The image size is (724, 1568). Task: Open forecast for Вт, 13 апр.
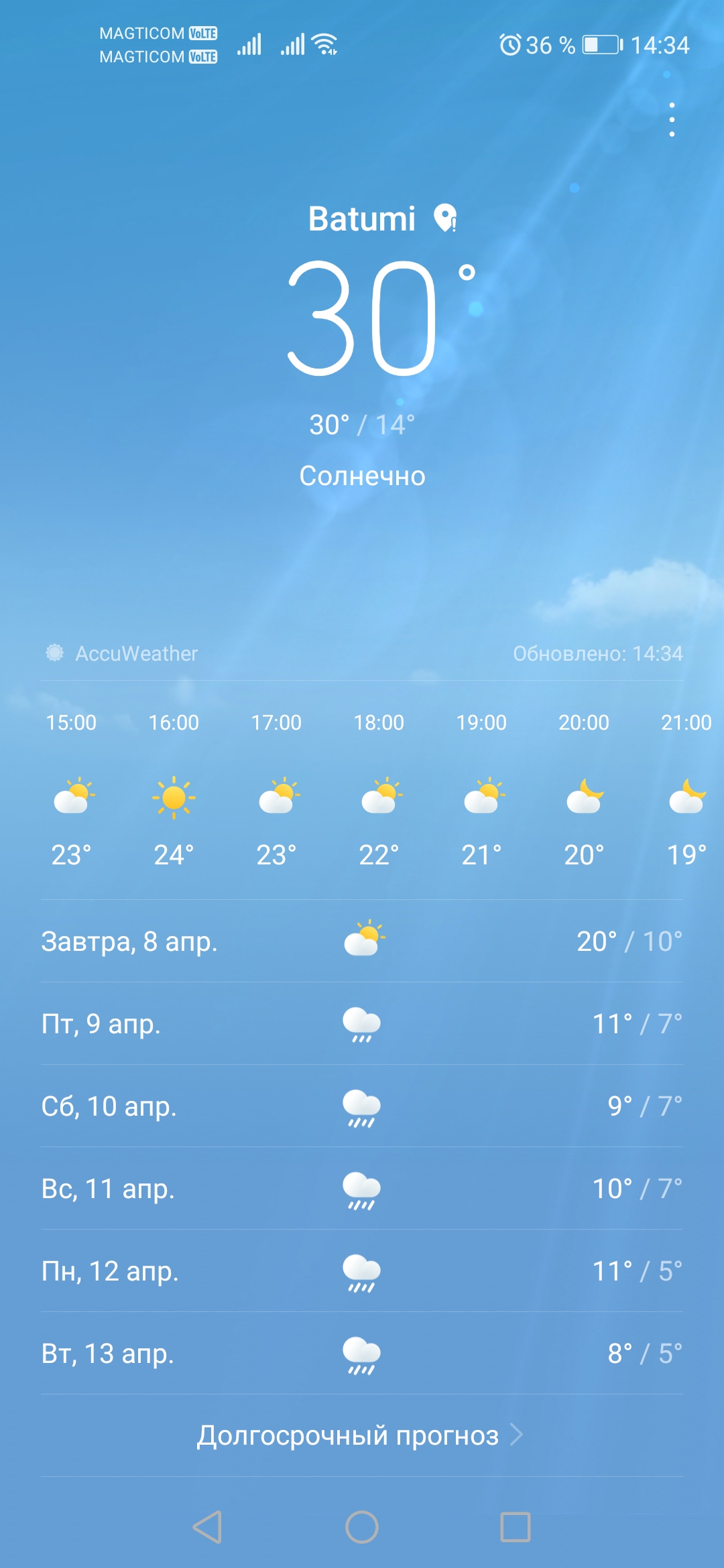pos(362,1353)
